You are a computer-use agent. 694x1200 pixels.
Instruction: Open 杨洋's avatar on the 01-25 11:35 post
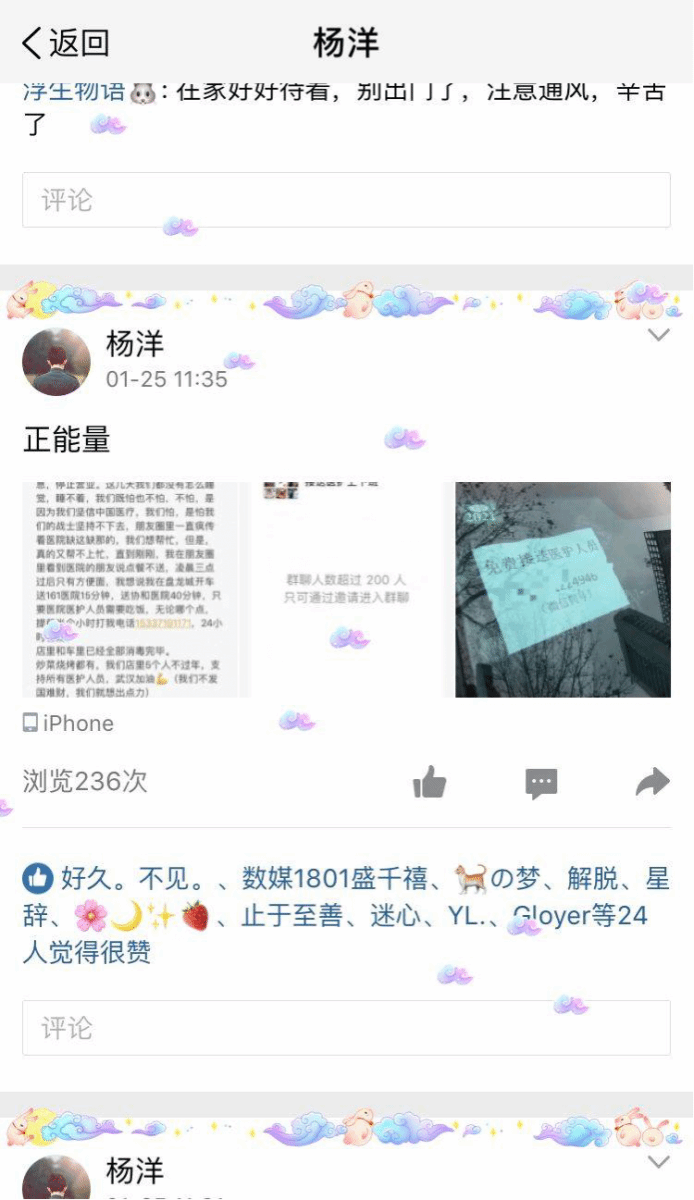(x=56, y=362)
